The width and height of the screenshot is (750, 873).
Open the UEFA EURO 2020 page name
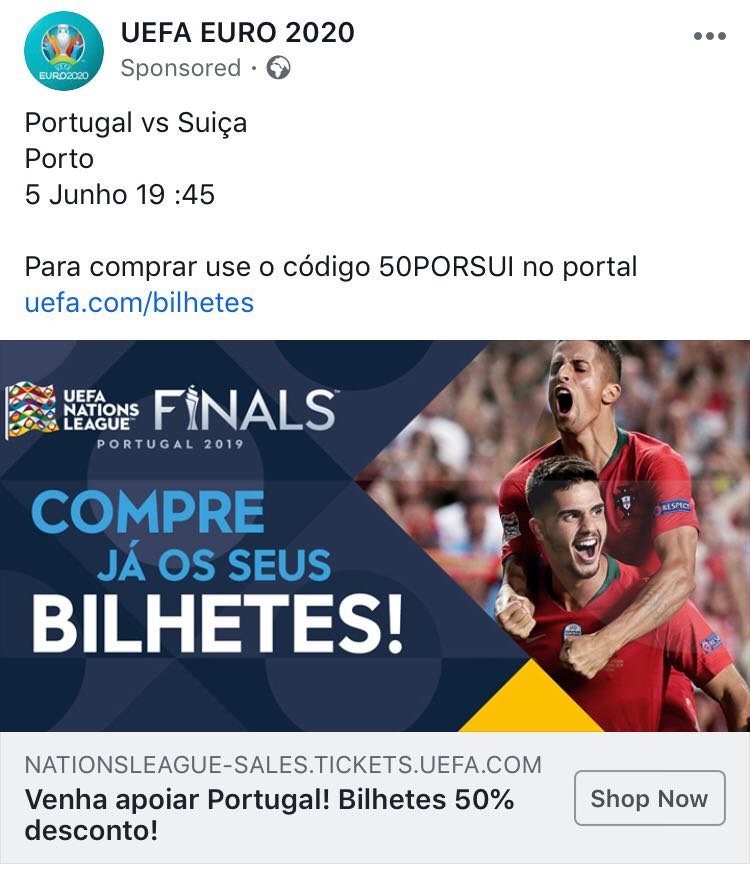(x=237, y=33)
